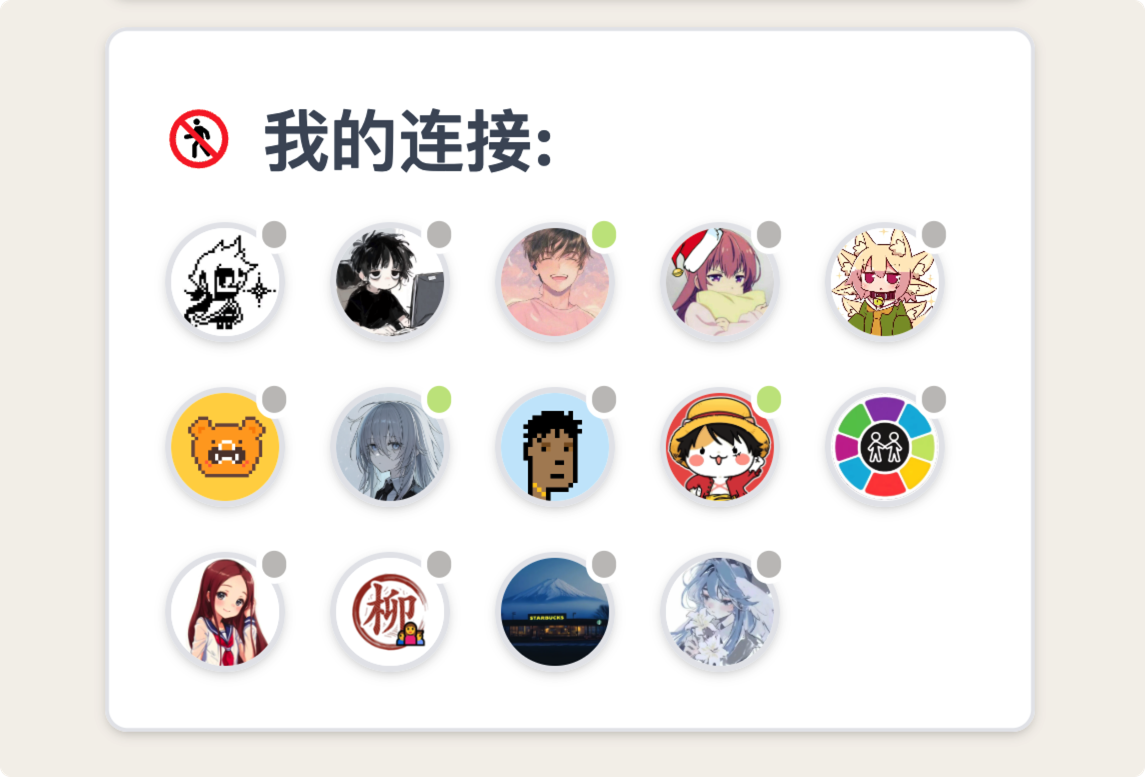The width and height of the screenshot is (1145, 777).
Task: Open the fox-eared girl in green jacket avatar
Action: tap(886, 281)
